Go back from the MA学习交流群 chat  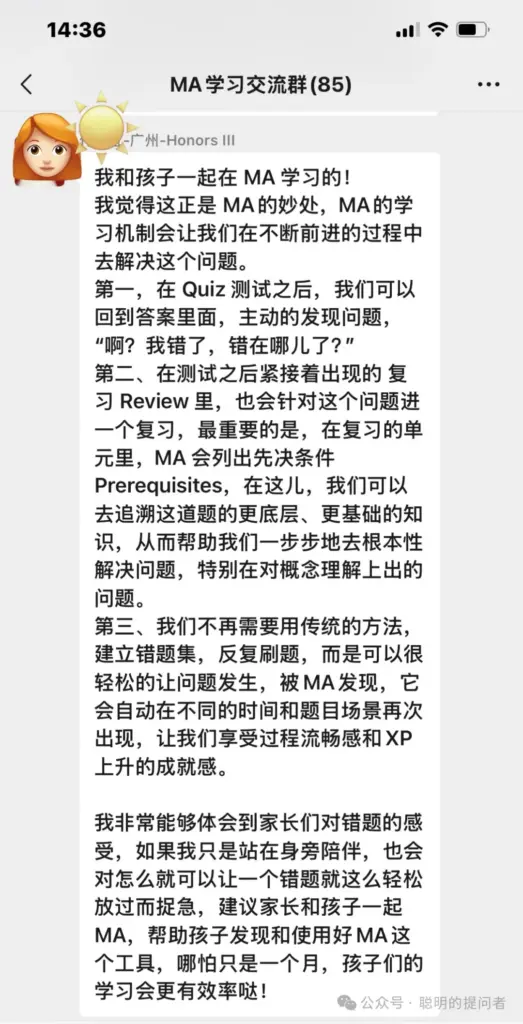[x=26, y=84]
